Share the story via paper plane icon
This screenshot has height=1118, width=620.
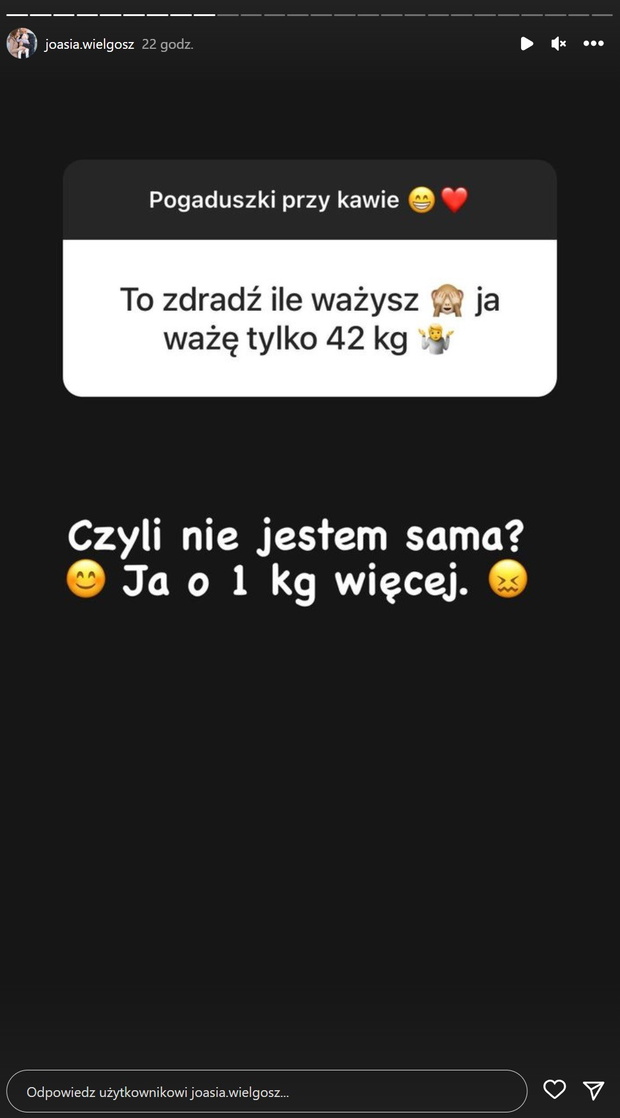(x=594, y=1089)
